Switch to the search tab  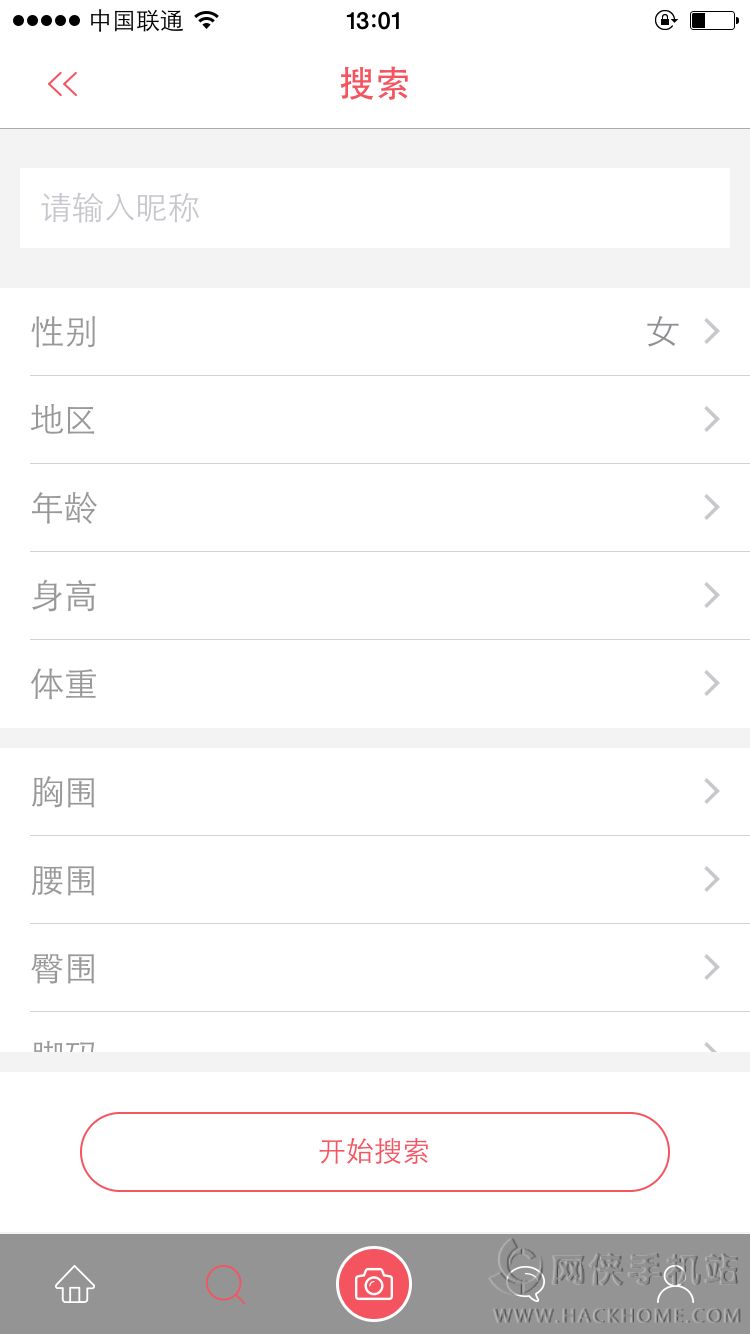tap(225, 1284)
